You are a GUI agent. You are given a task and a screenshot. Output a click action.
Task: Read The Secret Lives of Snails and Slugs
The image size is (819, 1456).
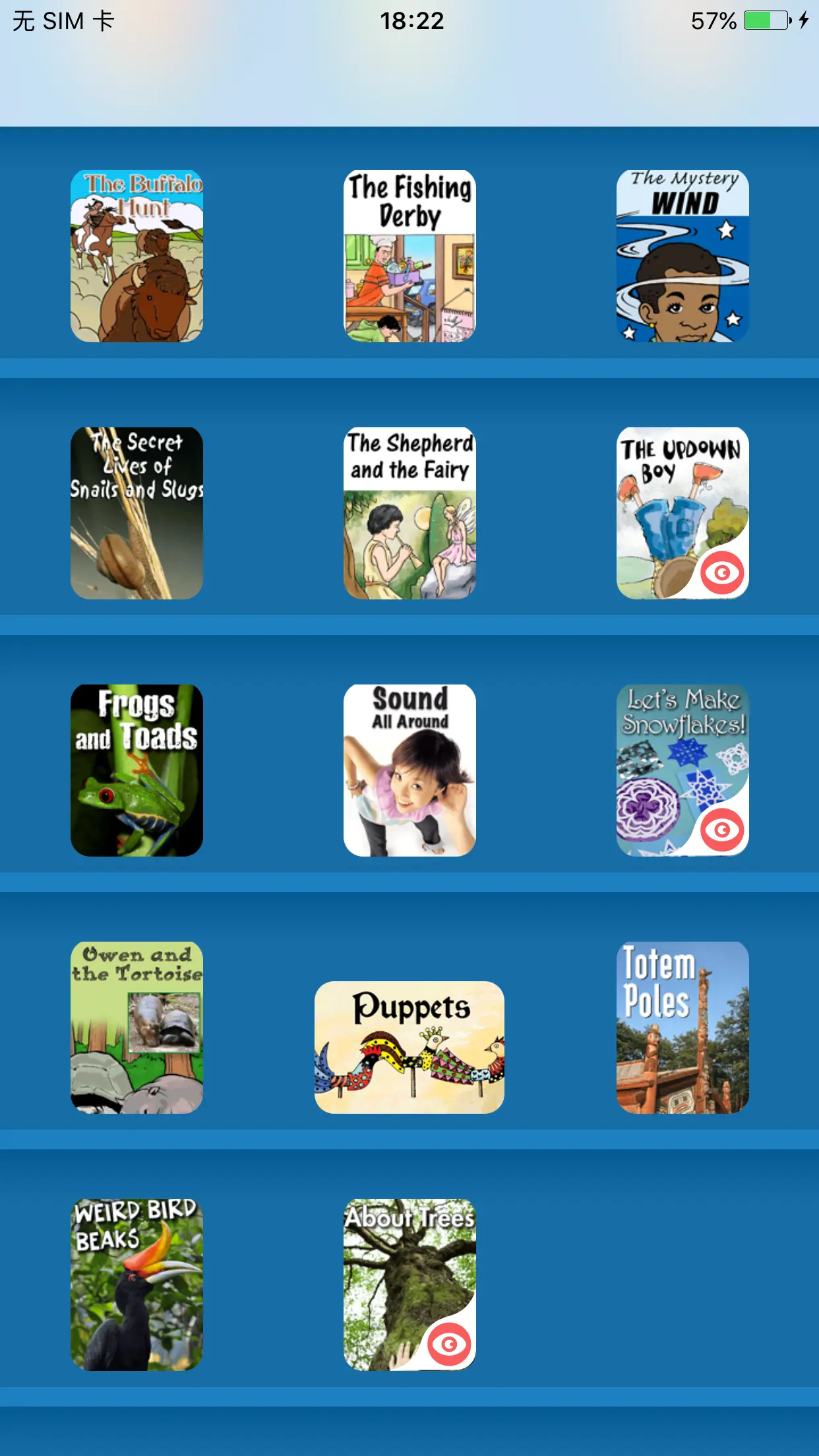point(136,513)
